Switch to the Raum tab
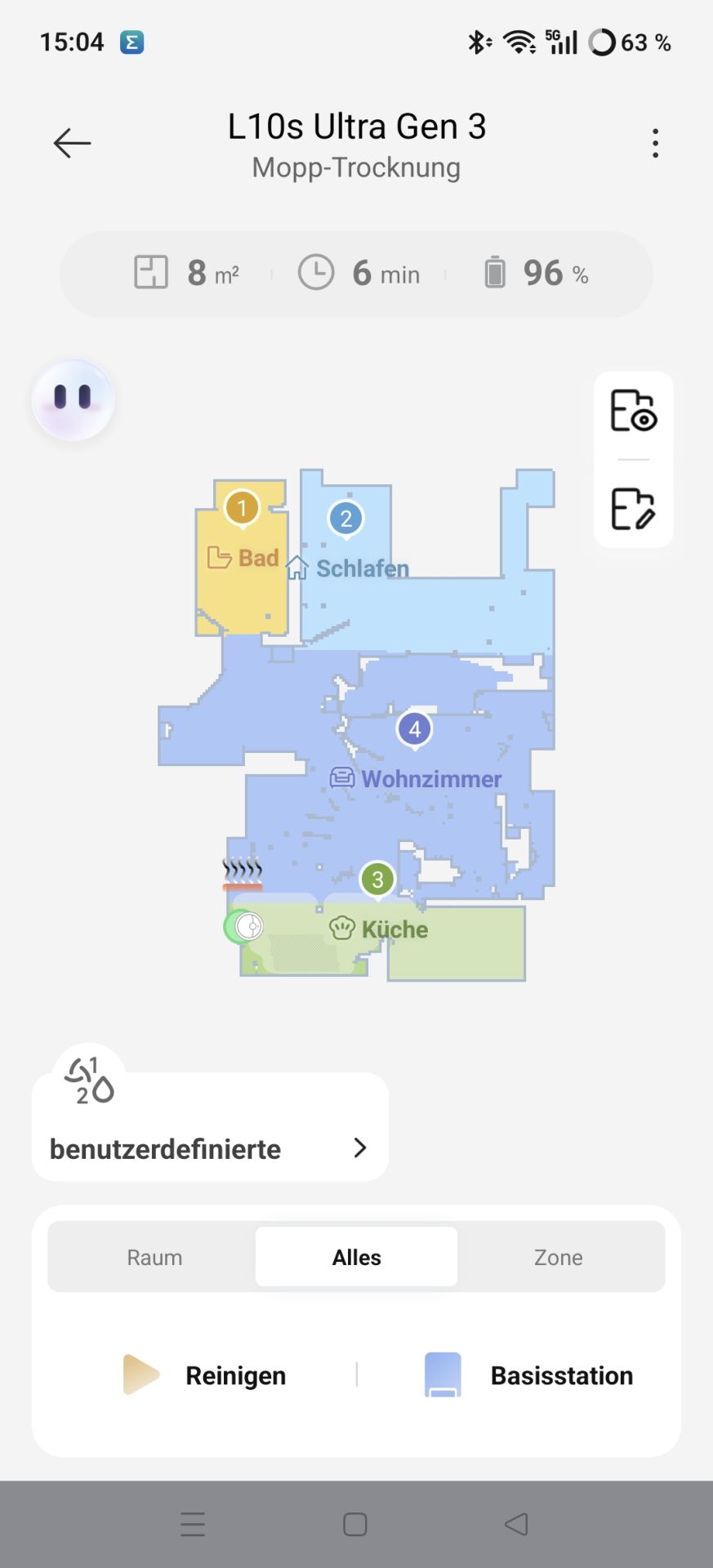 154,1257
